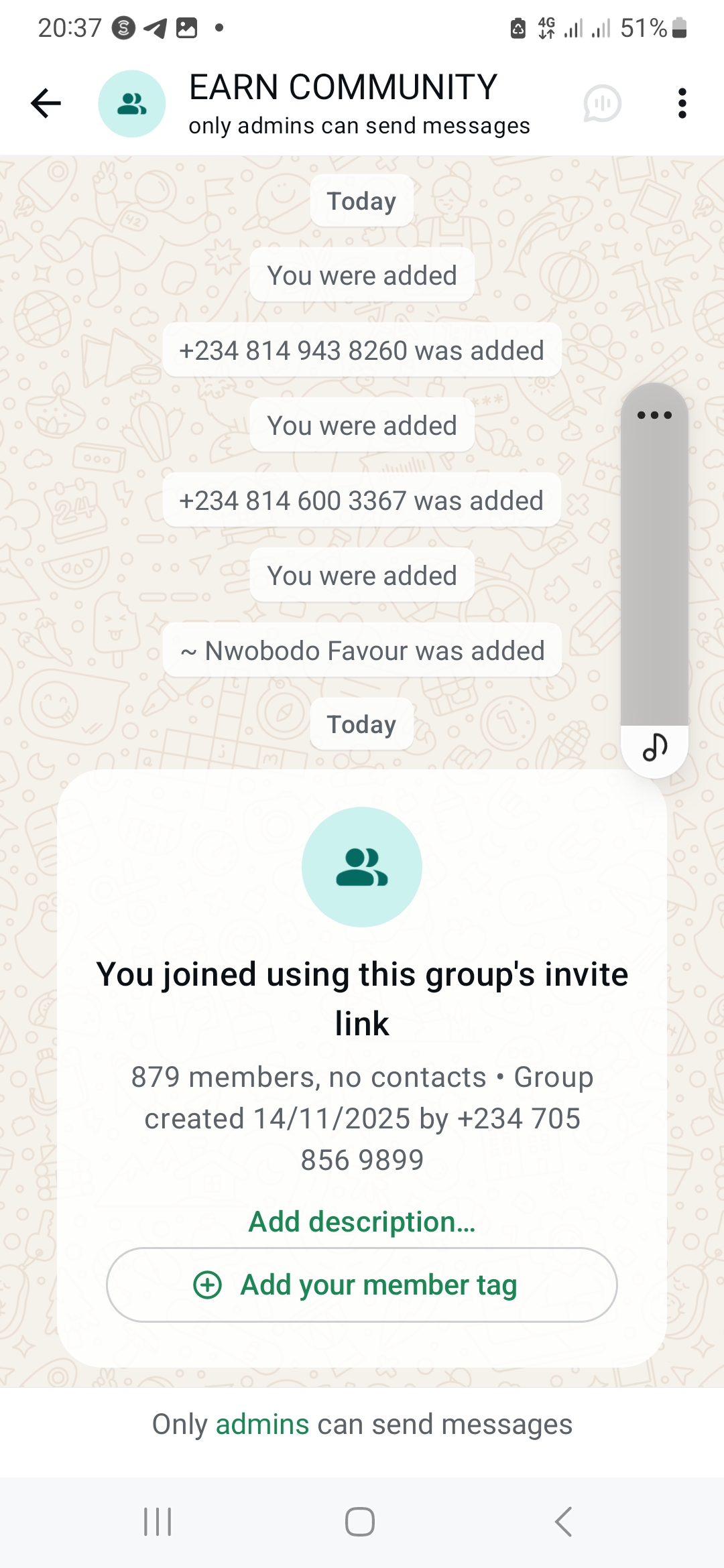Go back from EARN COMMUNITY chat
724x1568 pixels.
[46, 104]
